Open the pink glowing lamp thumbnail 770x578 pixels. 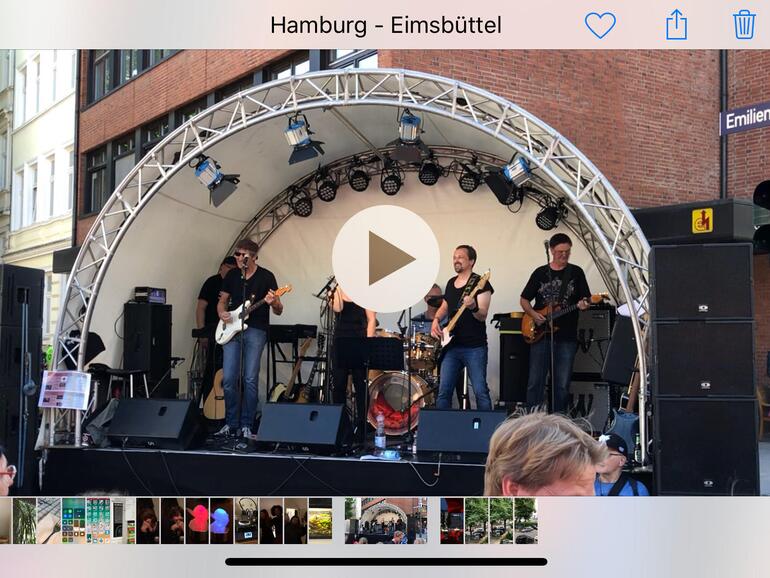pyautogui.click(x=196, y=521)
